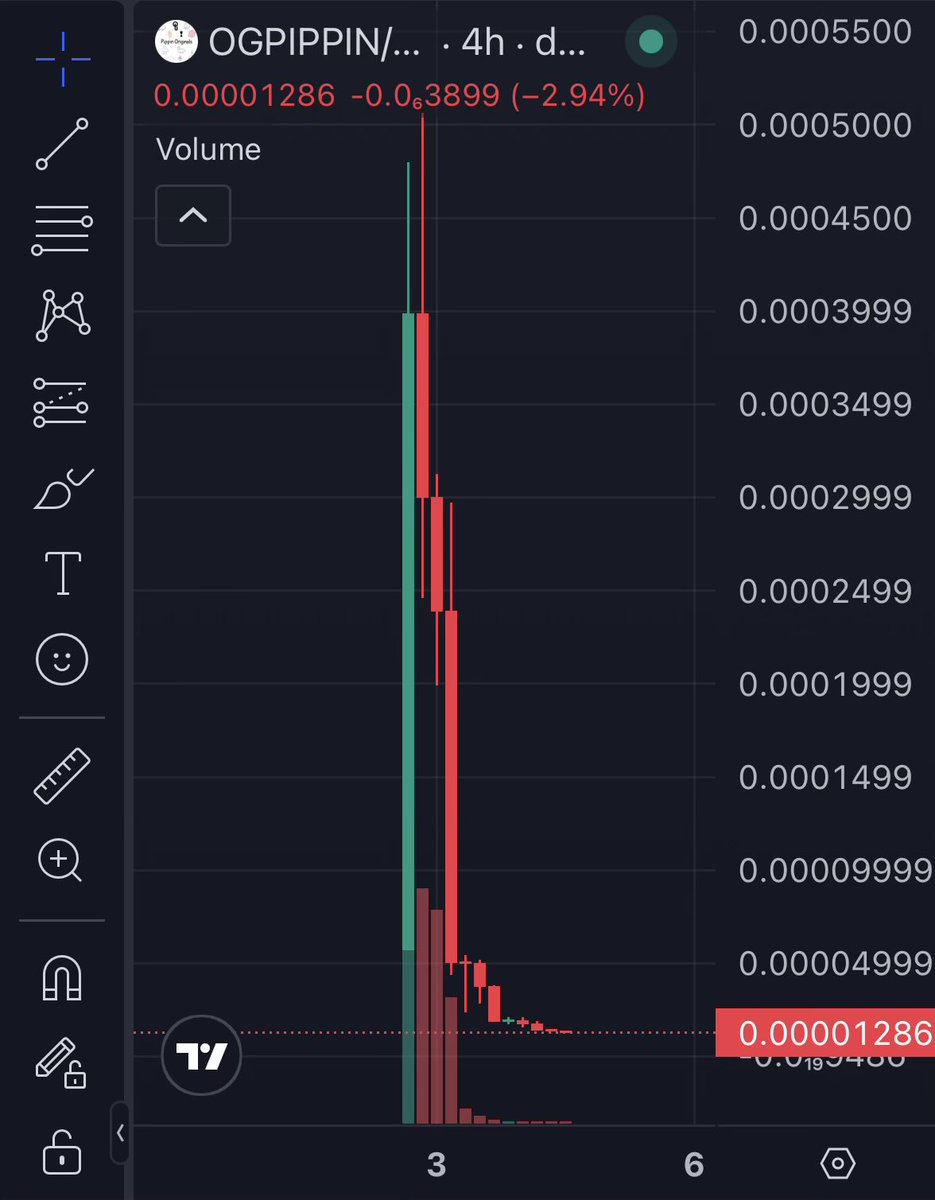The image size is (935, 1200).
Task: Add a text annotation with the T tool
Action: 62,573
